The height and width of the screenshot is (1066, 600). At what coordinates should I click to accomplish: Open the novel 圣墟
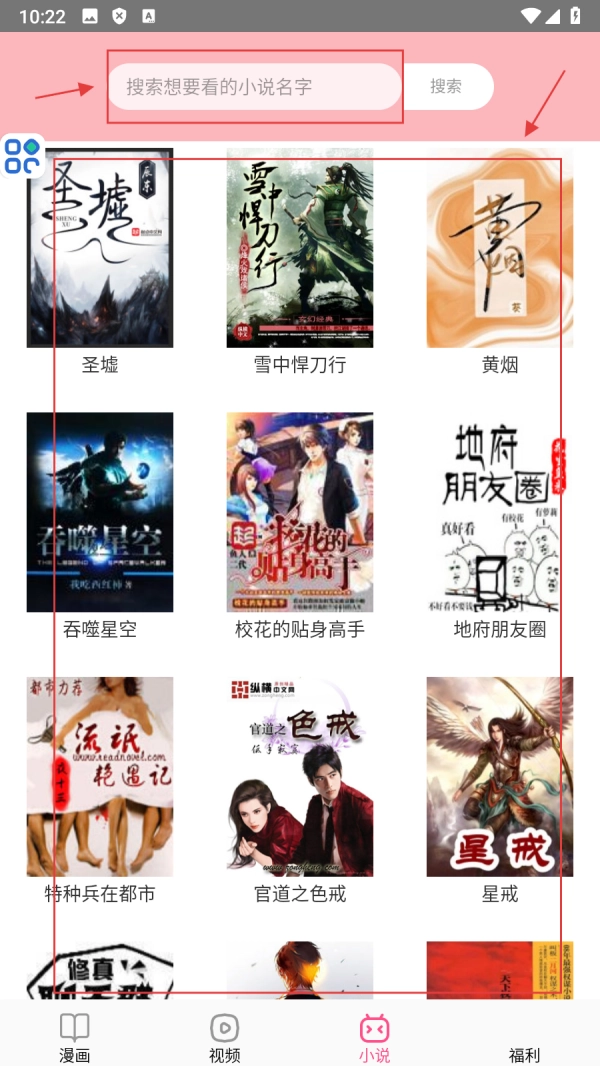click(100, 248)
